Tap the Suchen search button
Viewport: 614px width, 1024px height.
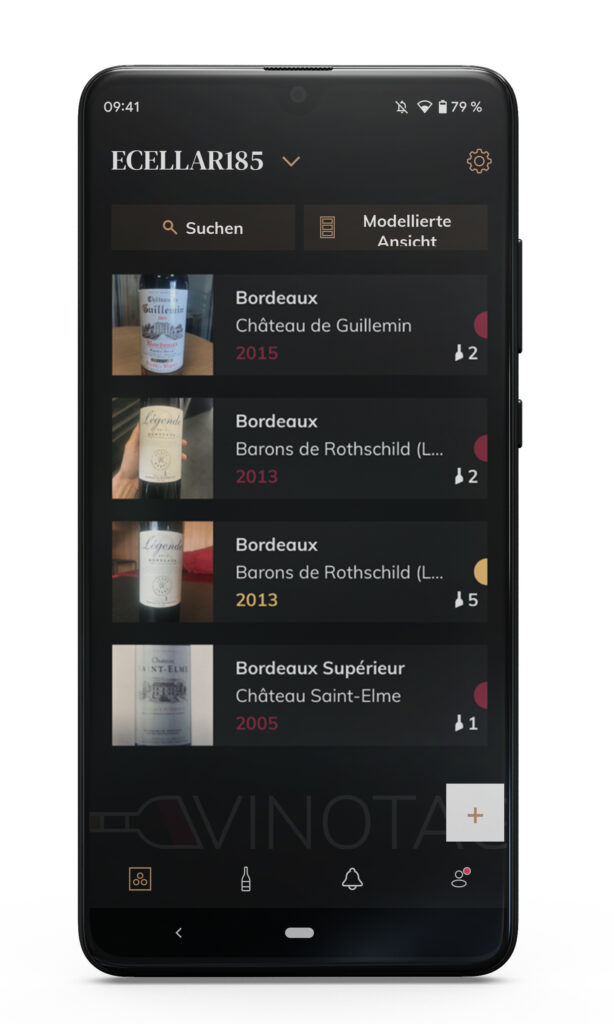[203, 228]
